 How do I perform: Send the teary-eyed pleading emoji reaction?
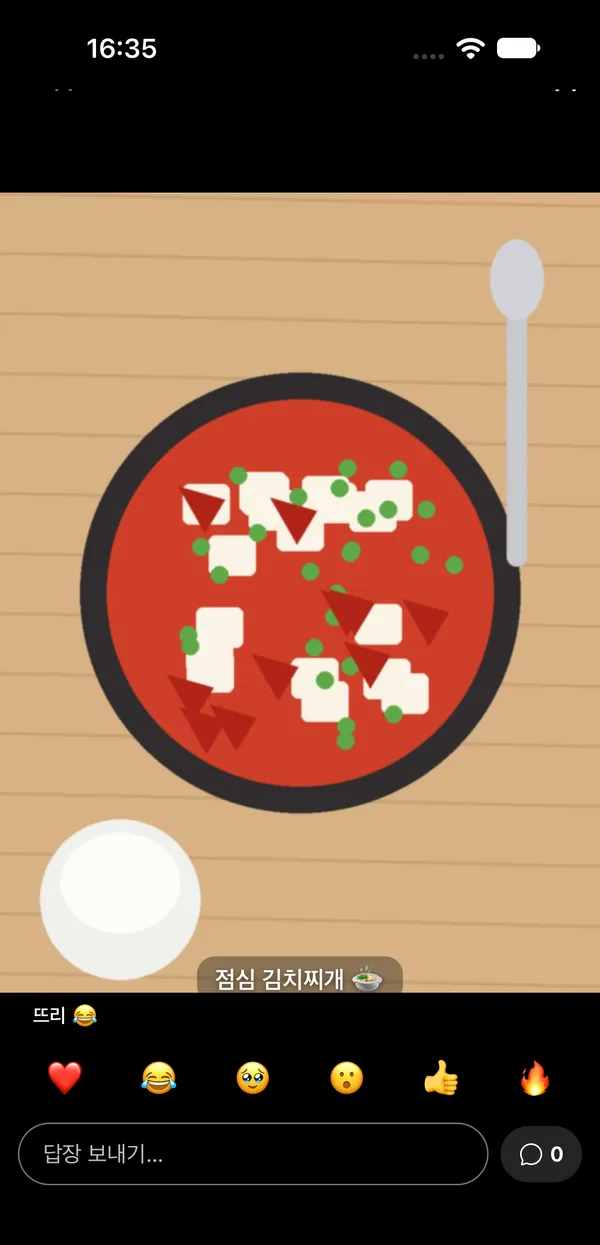click(253, 1078)
